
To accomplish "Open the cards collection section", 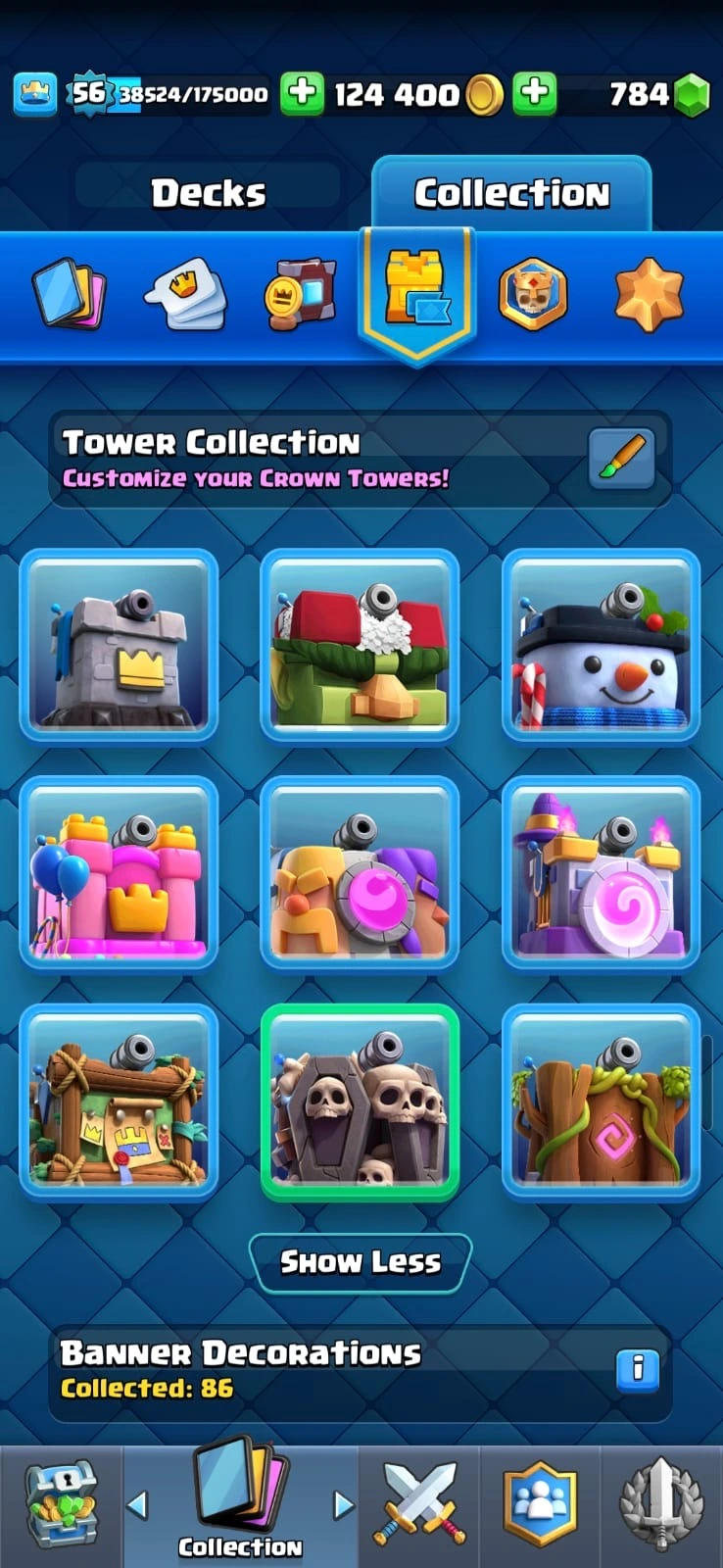I will point(69,293).
